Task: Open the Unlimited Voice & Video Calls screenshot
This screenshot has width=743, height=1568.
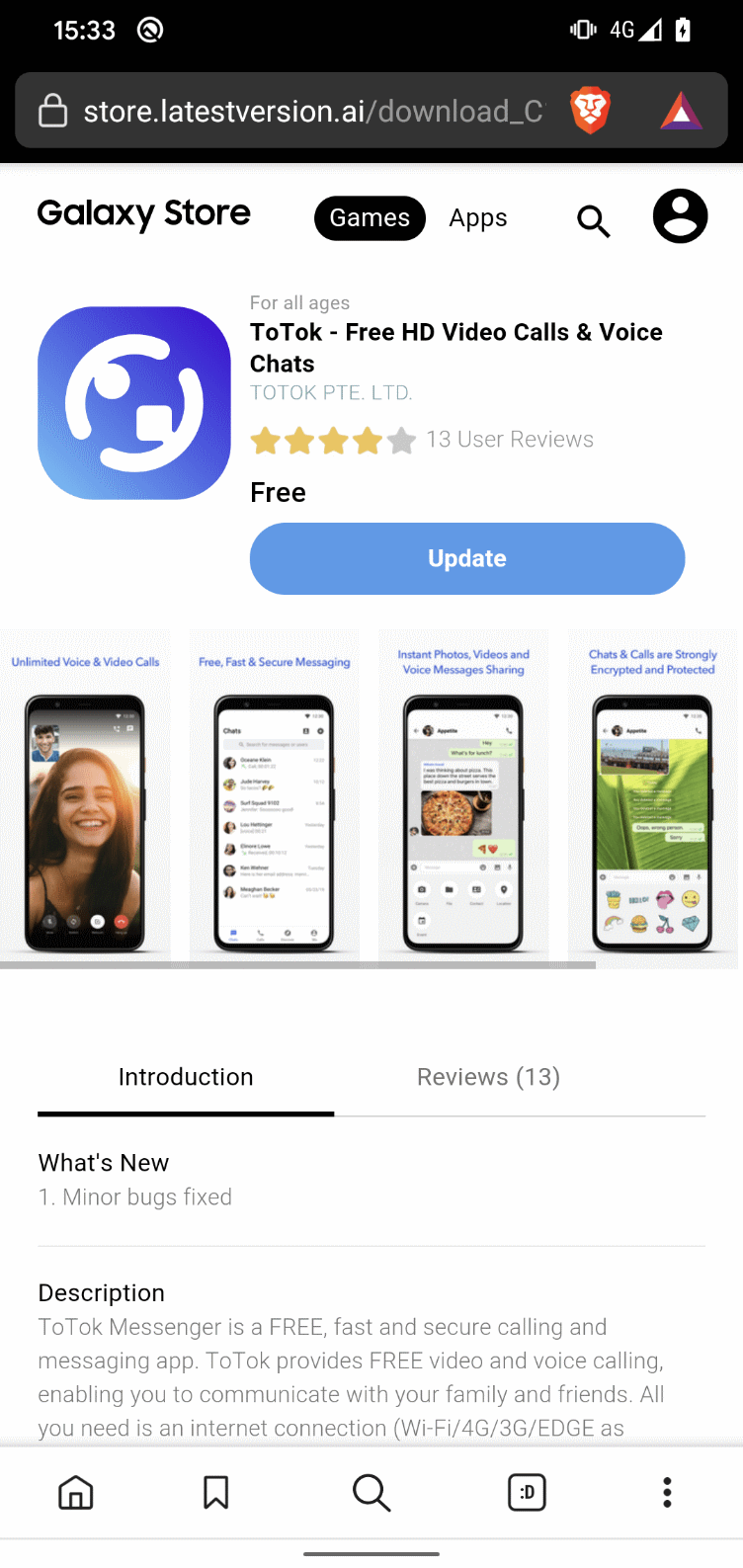Action: click(x=85, y=798)
